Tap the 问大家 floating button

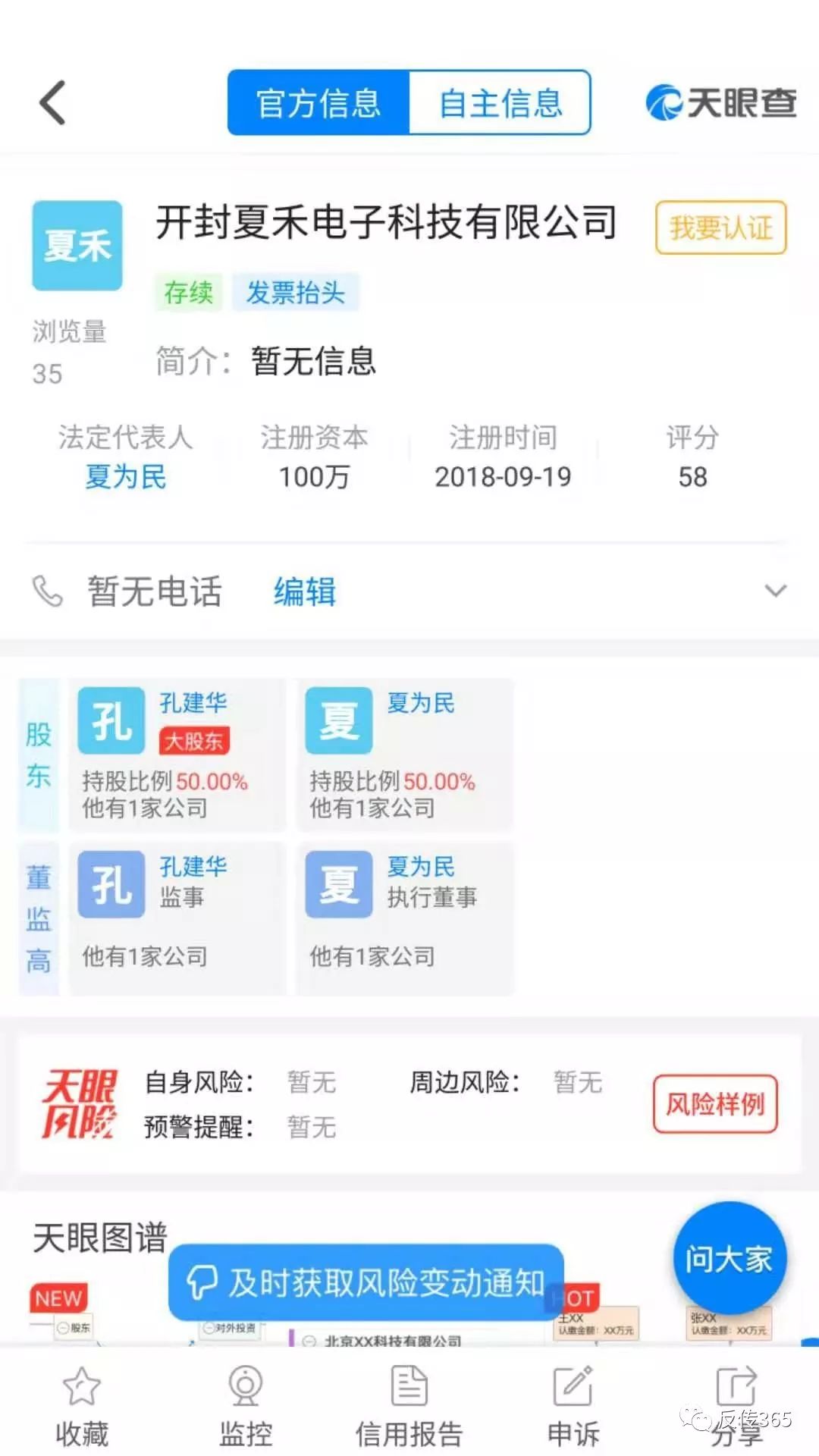pyautogui.click(x=730, y=1260)
